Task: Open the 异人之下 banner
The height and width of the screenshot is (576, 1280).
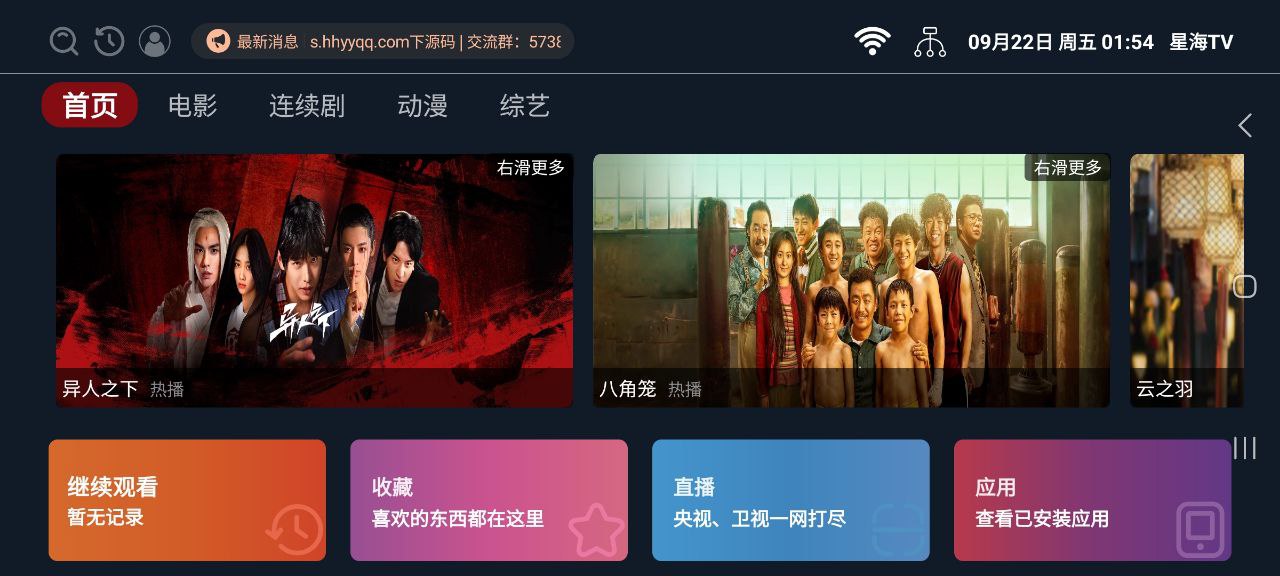Action: tap(314, 280)
